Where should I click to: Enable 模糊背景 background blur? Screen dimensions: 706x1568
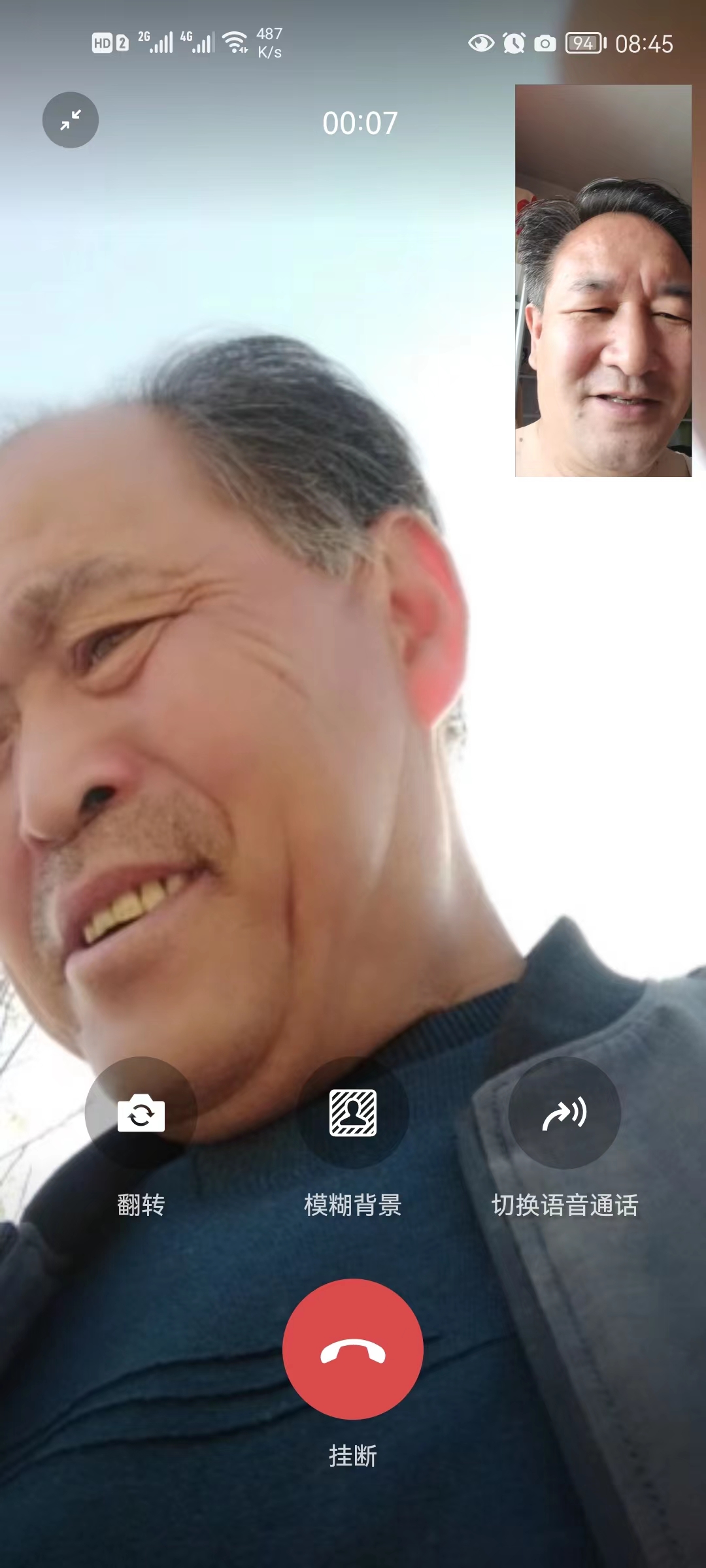coord(353,1113)
